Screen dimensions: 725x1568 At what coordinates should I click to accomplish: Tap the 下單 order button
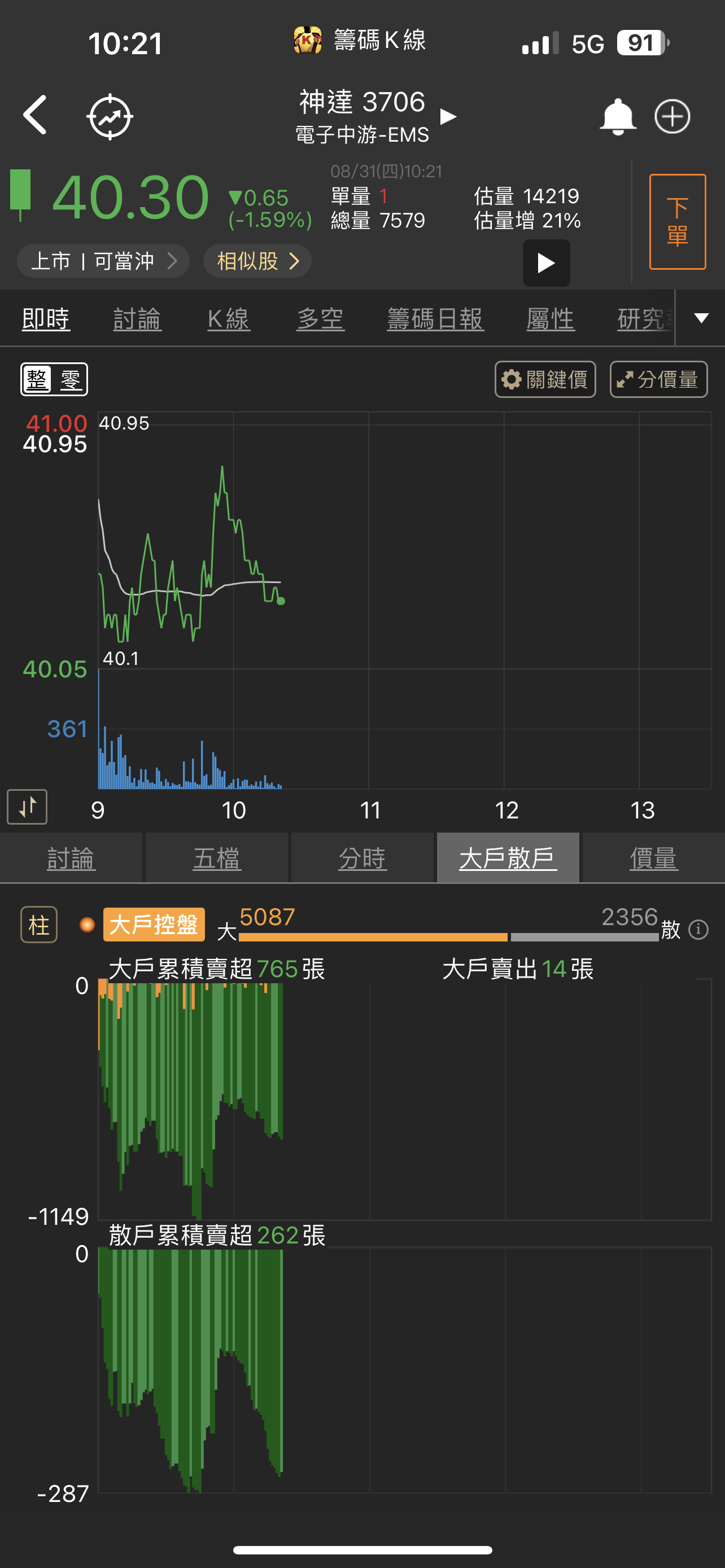point(677,222)
